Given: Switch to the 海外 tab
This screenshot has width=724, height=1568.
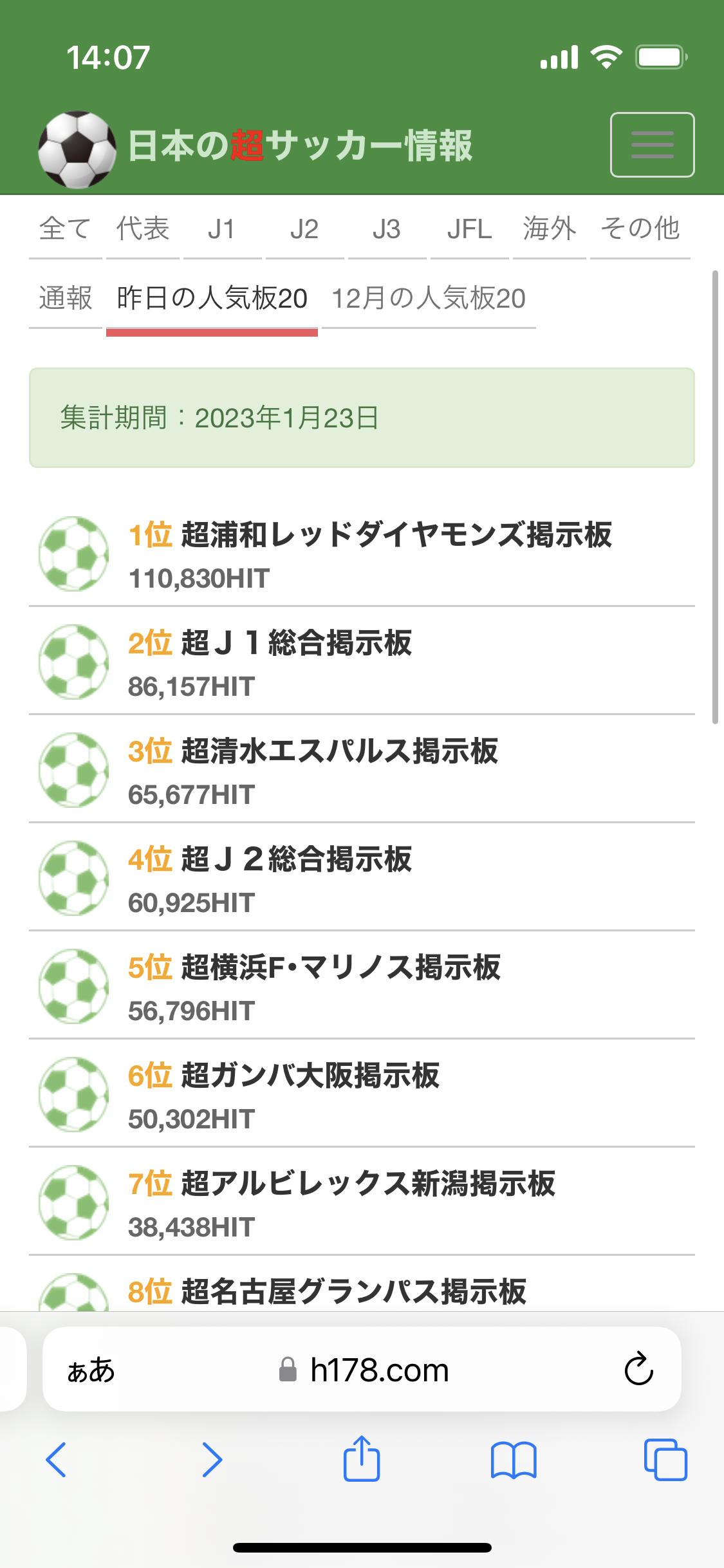Looking at the screenshot, I should coord(549,229).
